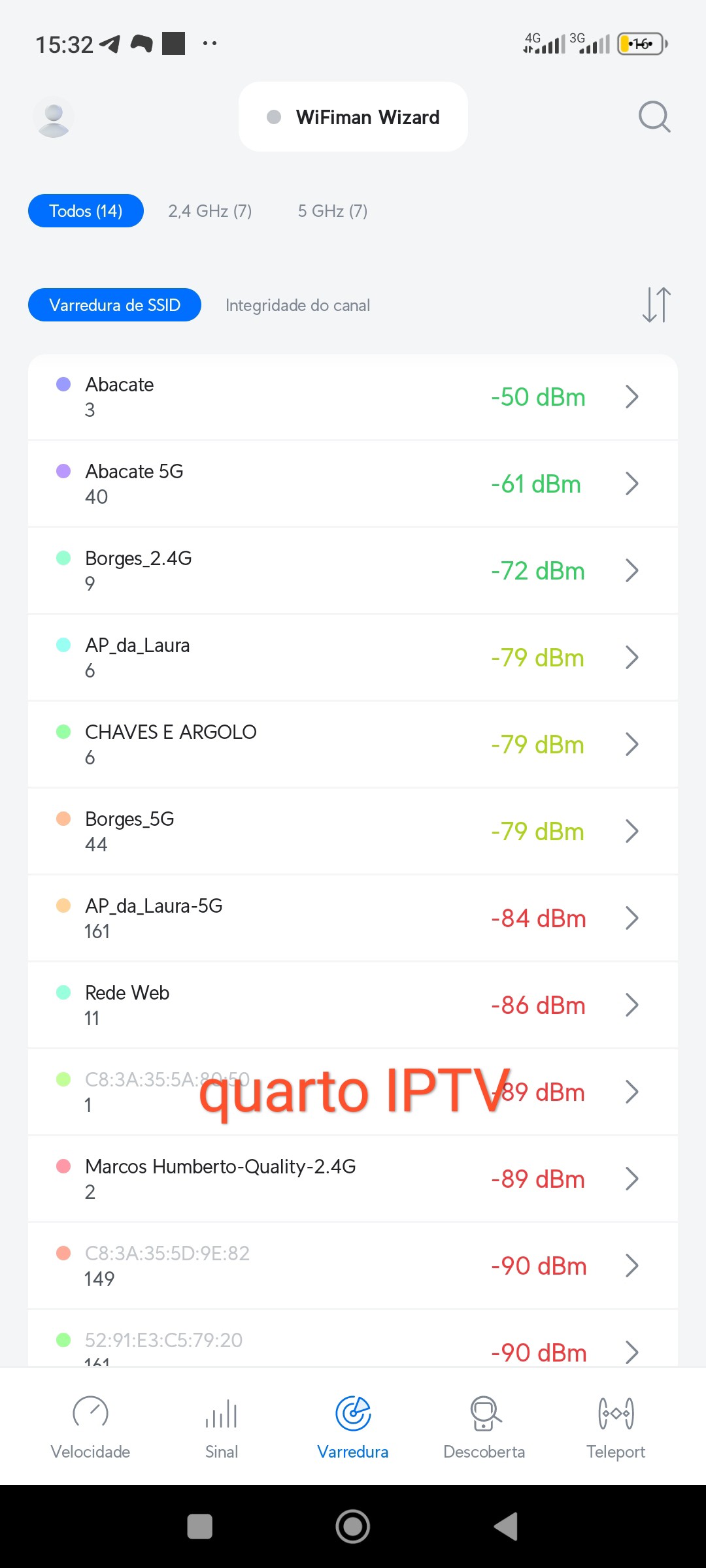The image size is (706, 1568).
Task: Open AP_da_Laura-5G network details
Action: pos(353,919)
